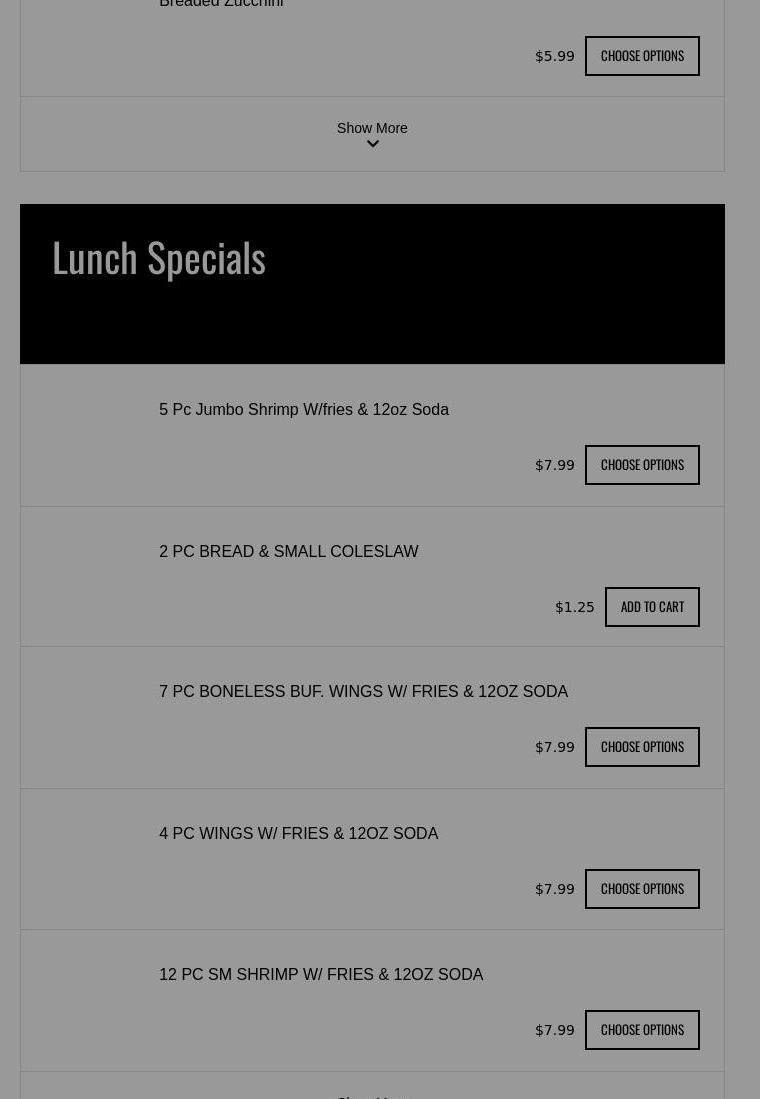Open 12 PC SM Shrimp W/ Fries item
Image resolution: width=760 pixels, height=1099 pixels.
point(320,975)
